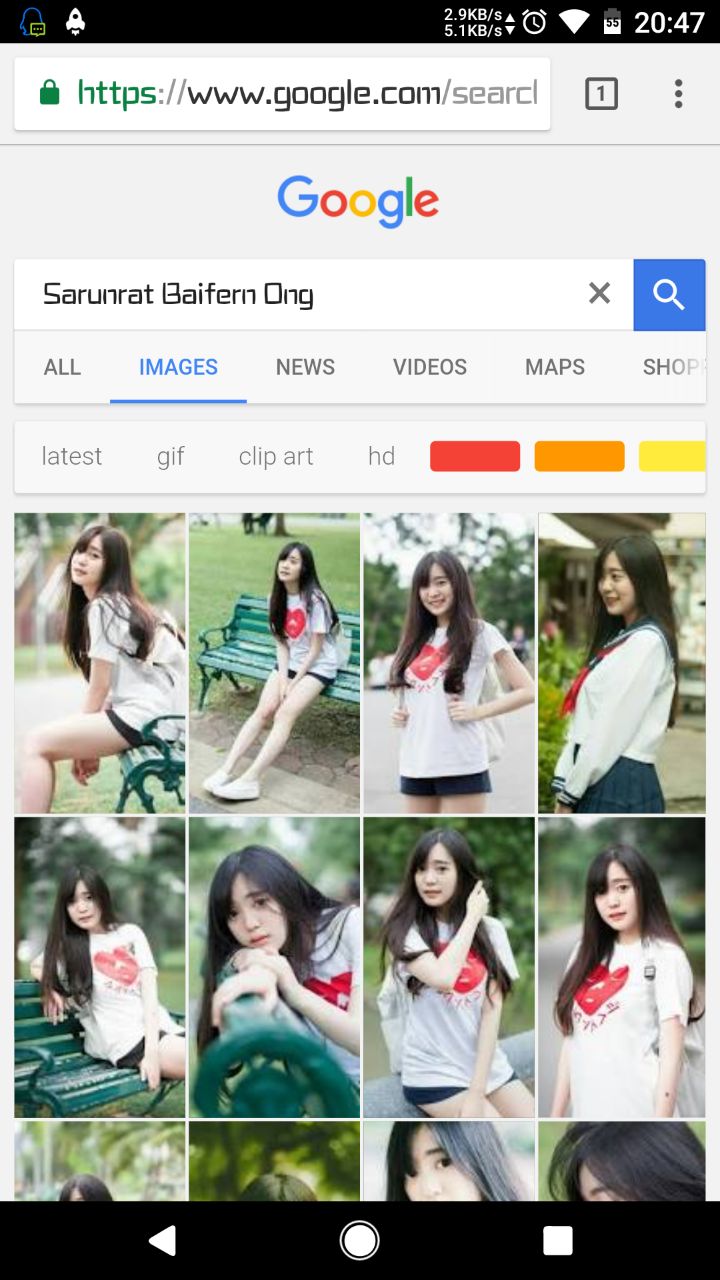
Task: Open the image with the red scarf uniform
Action: pos(621,662)
